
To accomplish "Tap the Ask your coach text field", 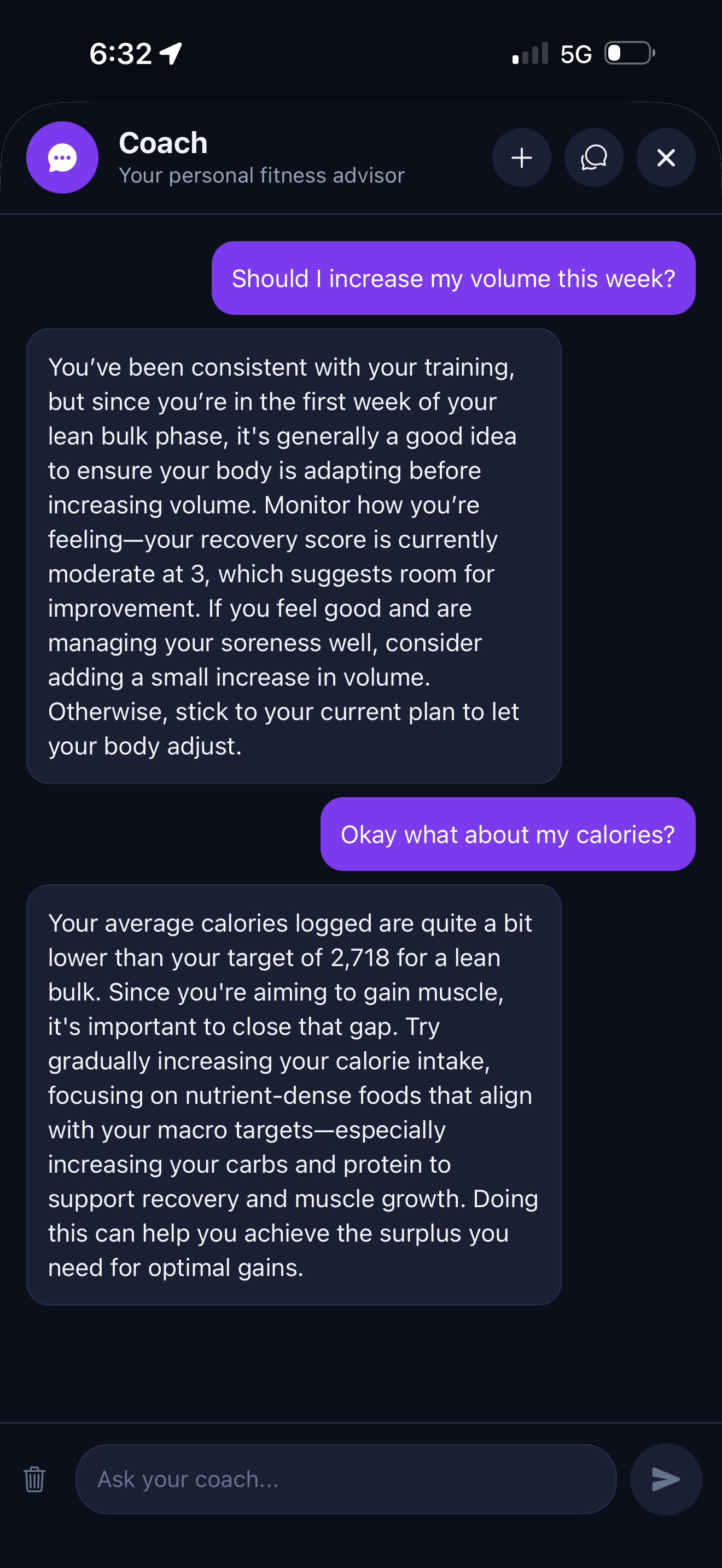I will 345,1478.
